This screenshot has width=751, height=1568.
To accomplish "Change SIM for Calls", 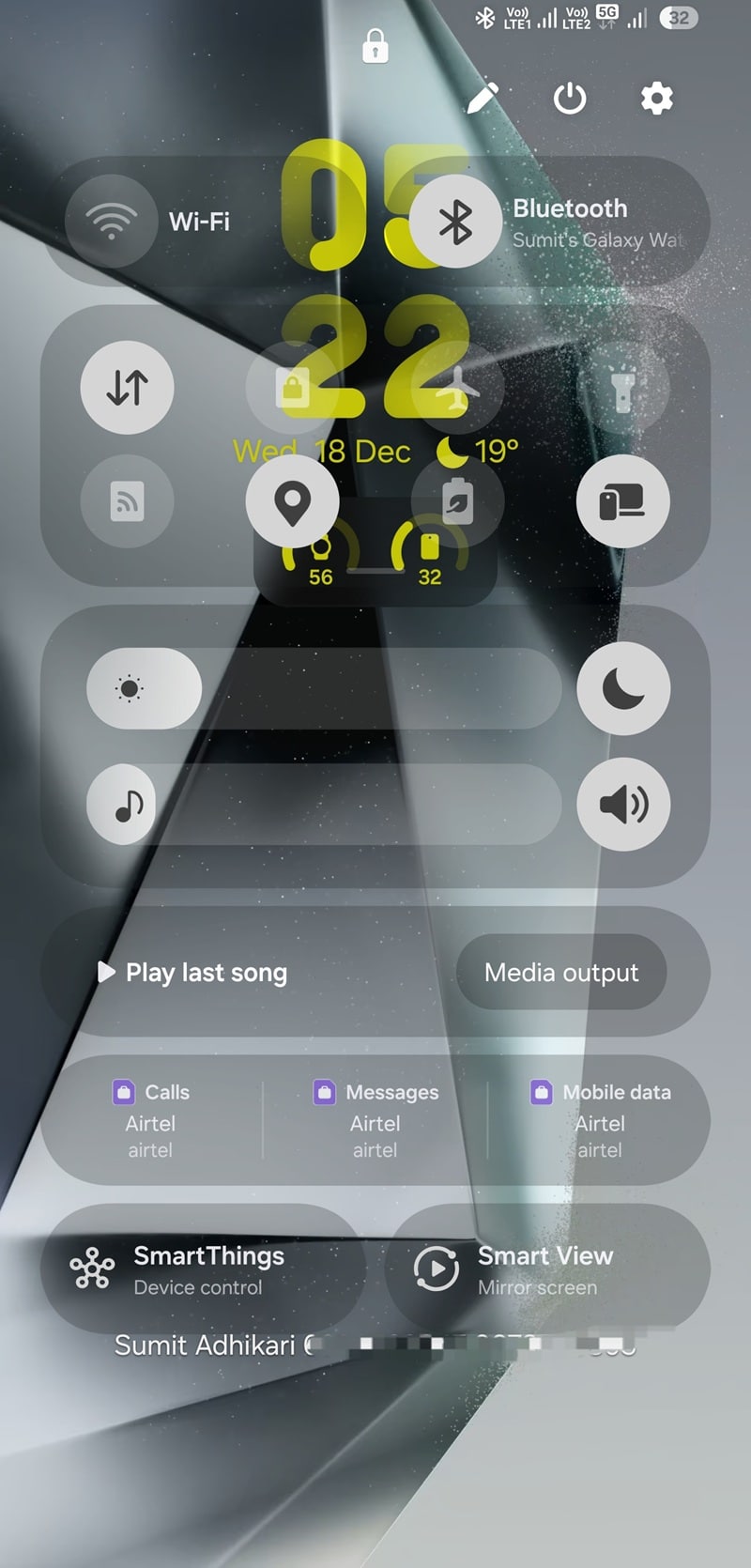I will 150,1120.
